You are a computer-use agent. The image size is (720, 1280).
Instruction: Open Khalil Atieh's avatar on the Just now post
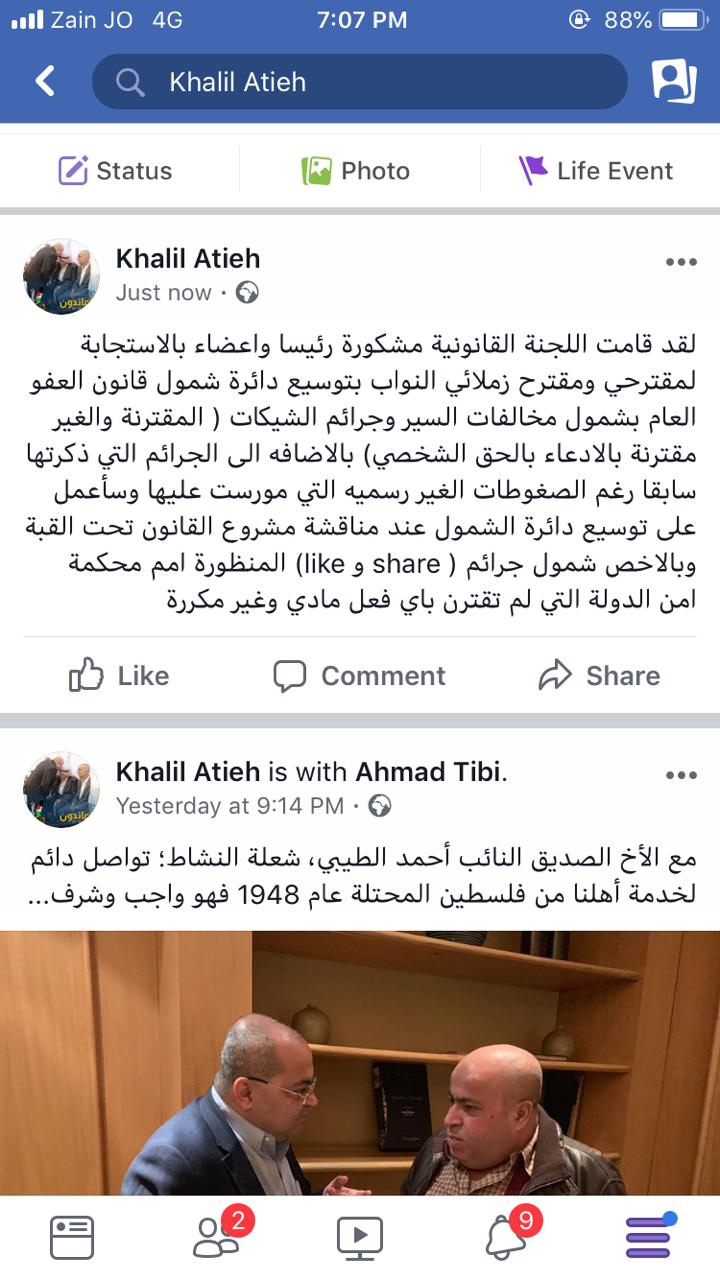click(x=62, y=276)
